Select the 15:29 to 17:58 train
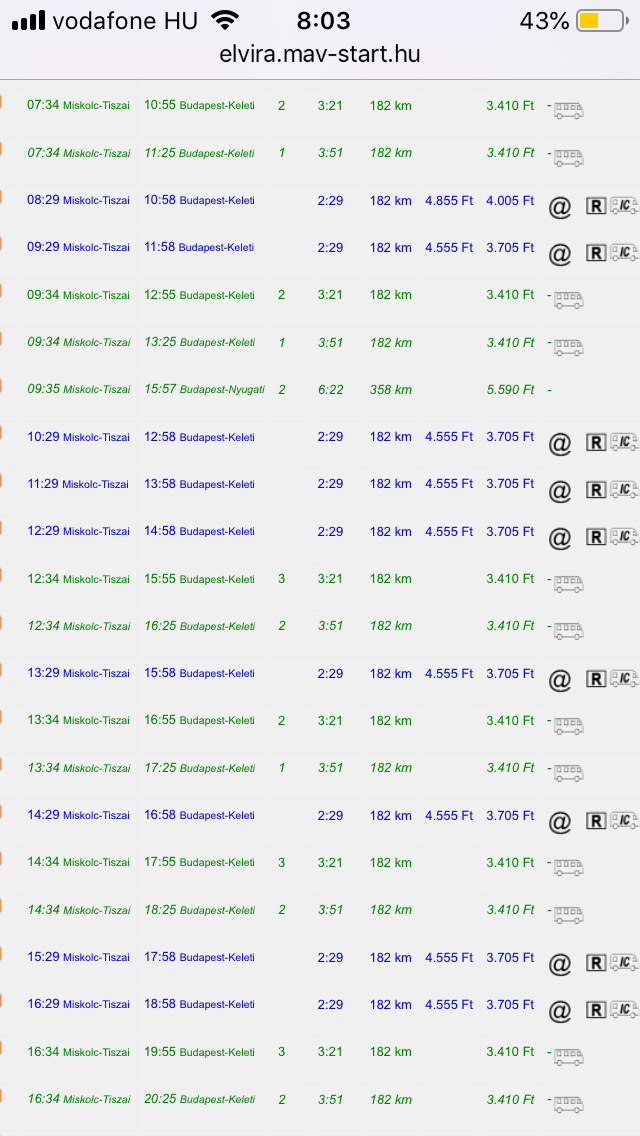640x1136 pixels. pyautogui.click(x=78, y=958)
